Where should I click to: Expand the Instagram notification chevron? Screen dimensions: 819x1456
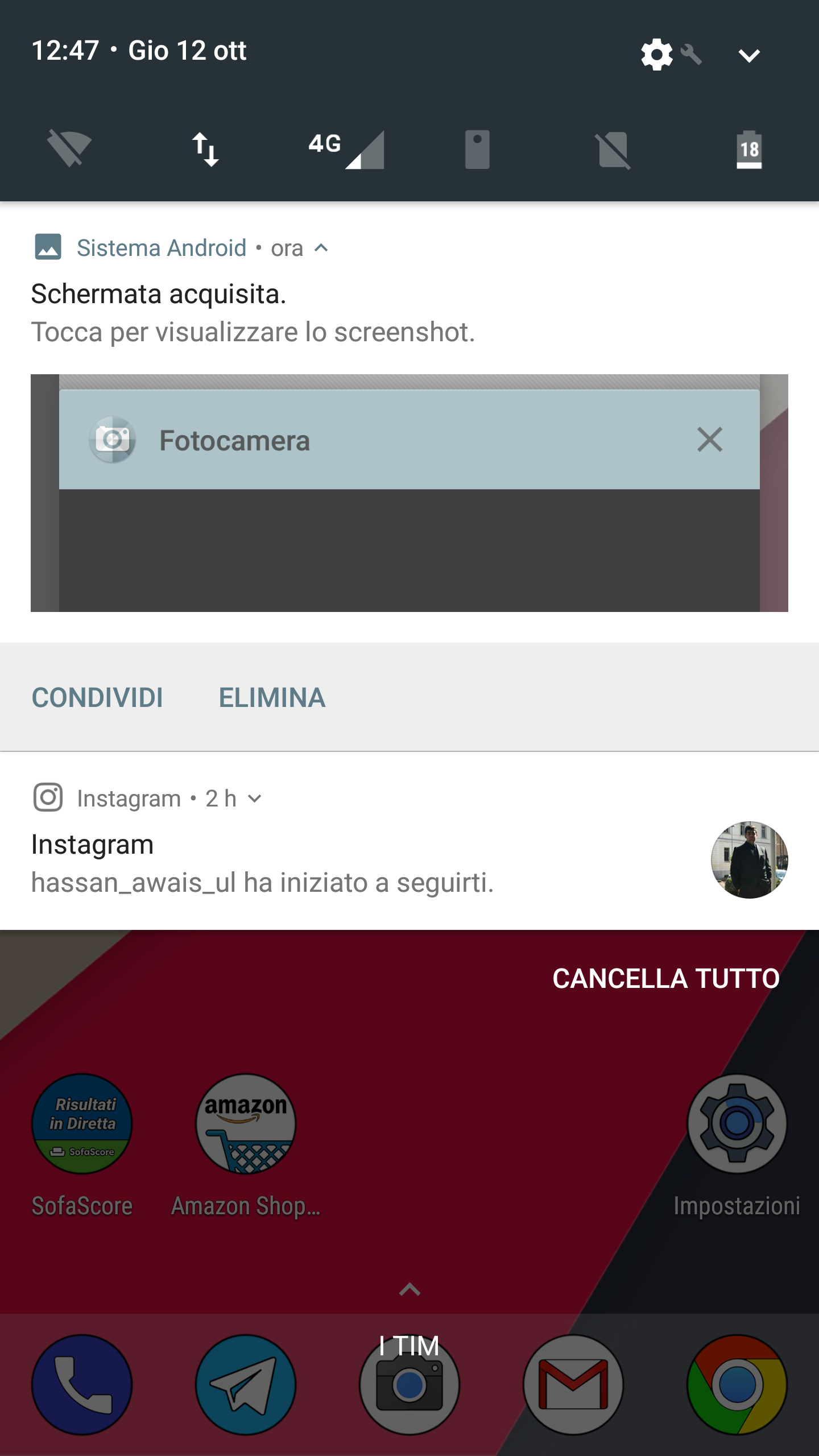255,799
